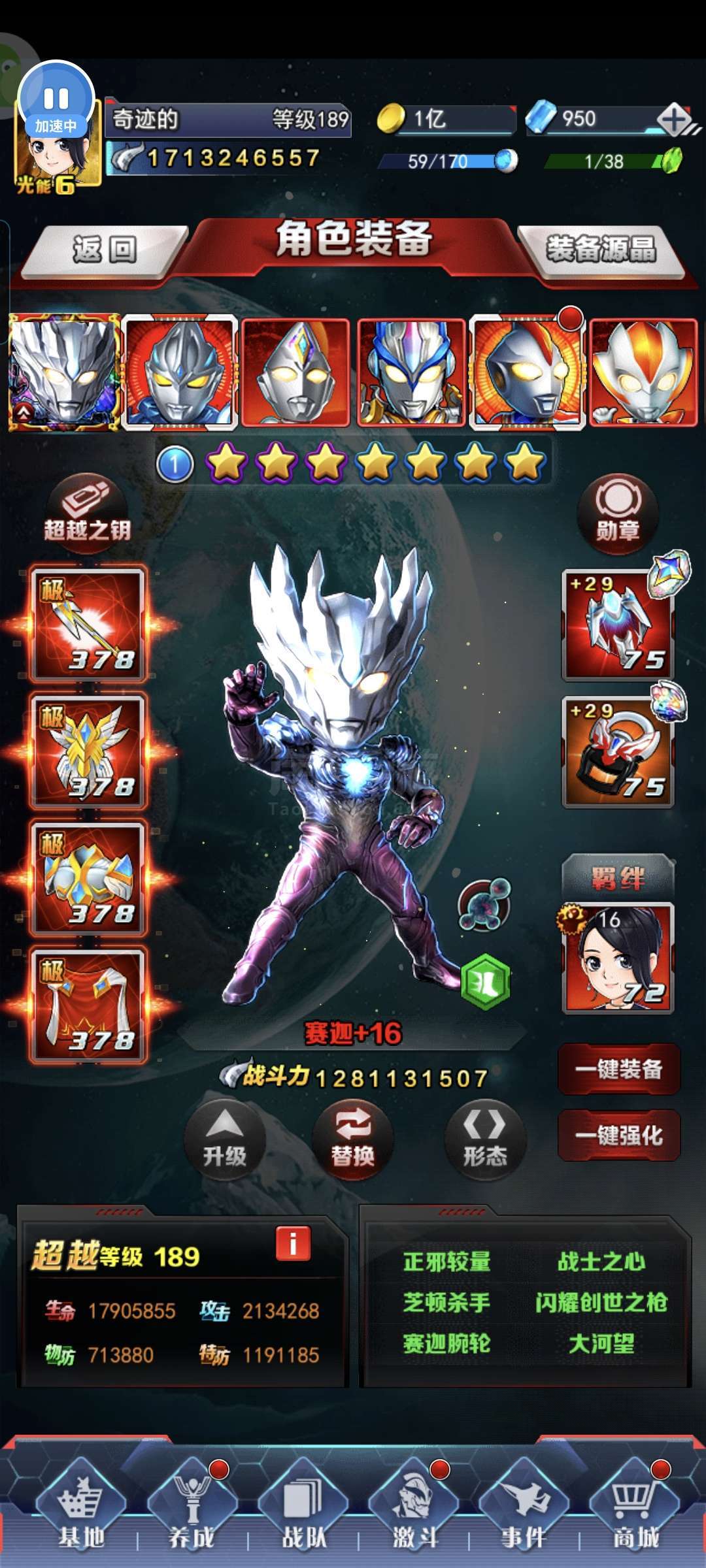
Task: Open the red info icon for 超越等级
Action: (x=293, y=1243)
